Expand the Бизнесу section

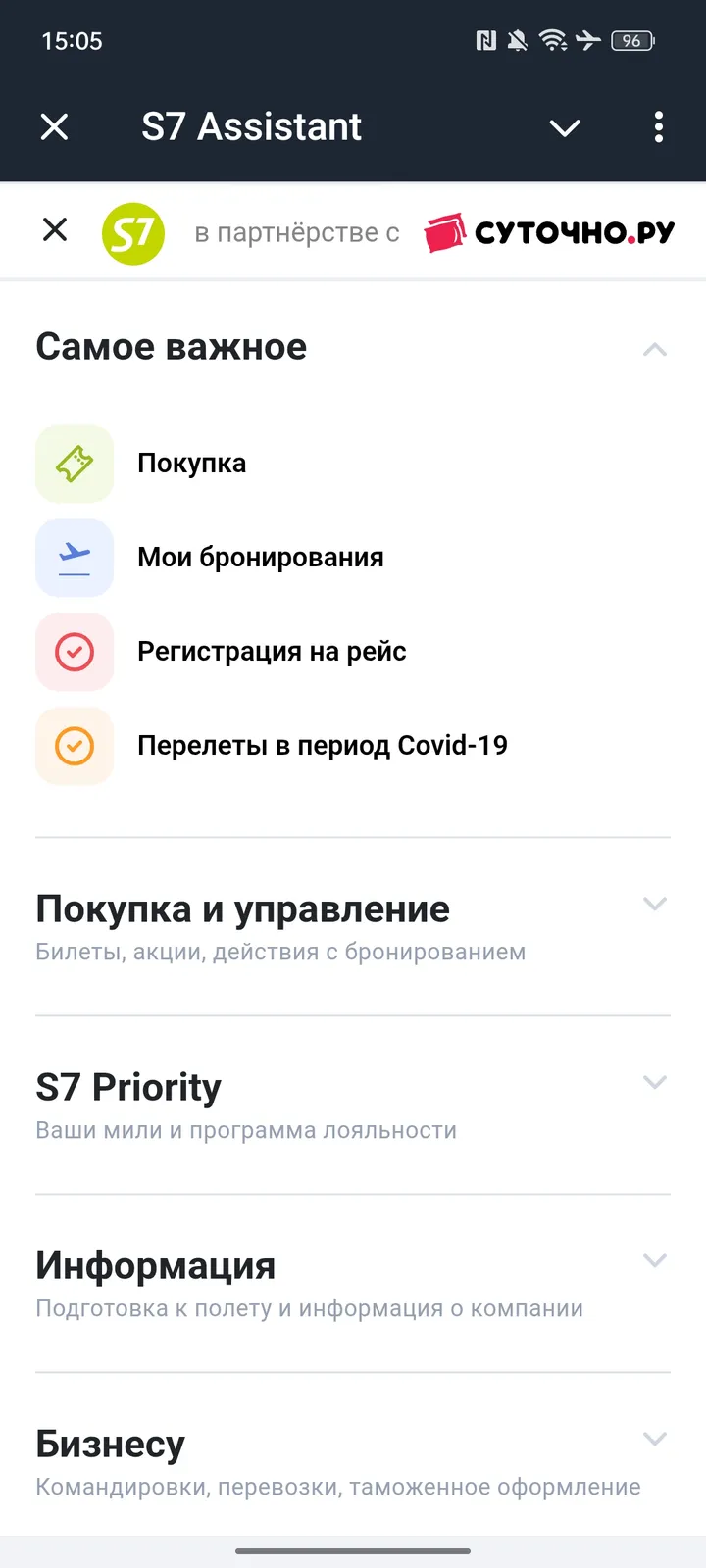pos(655,1439)
